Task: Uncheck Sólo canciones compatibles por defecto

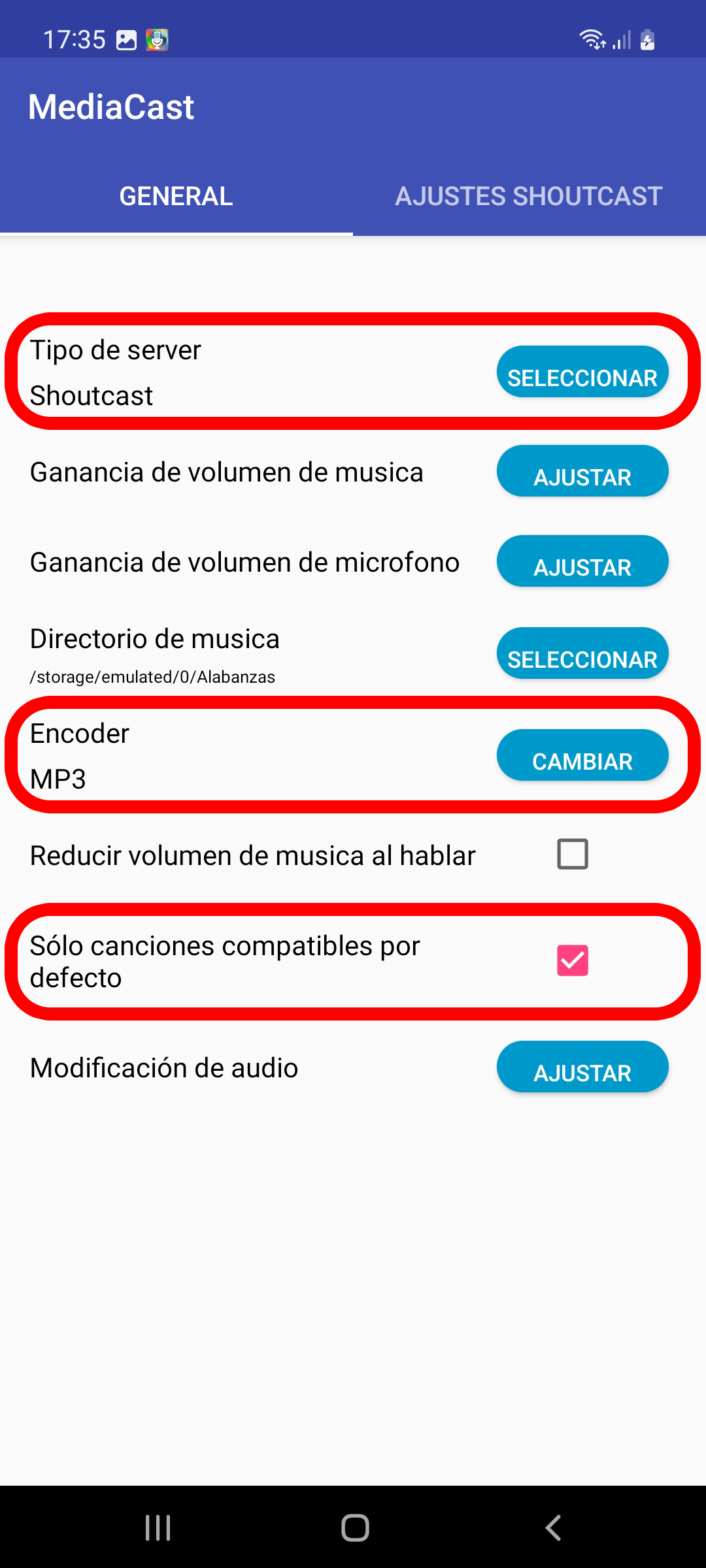Action: [573, 960]
